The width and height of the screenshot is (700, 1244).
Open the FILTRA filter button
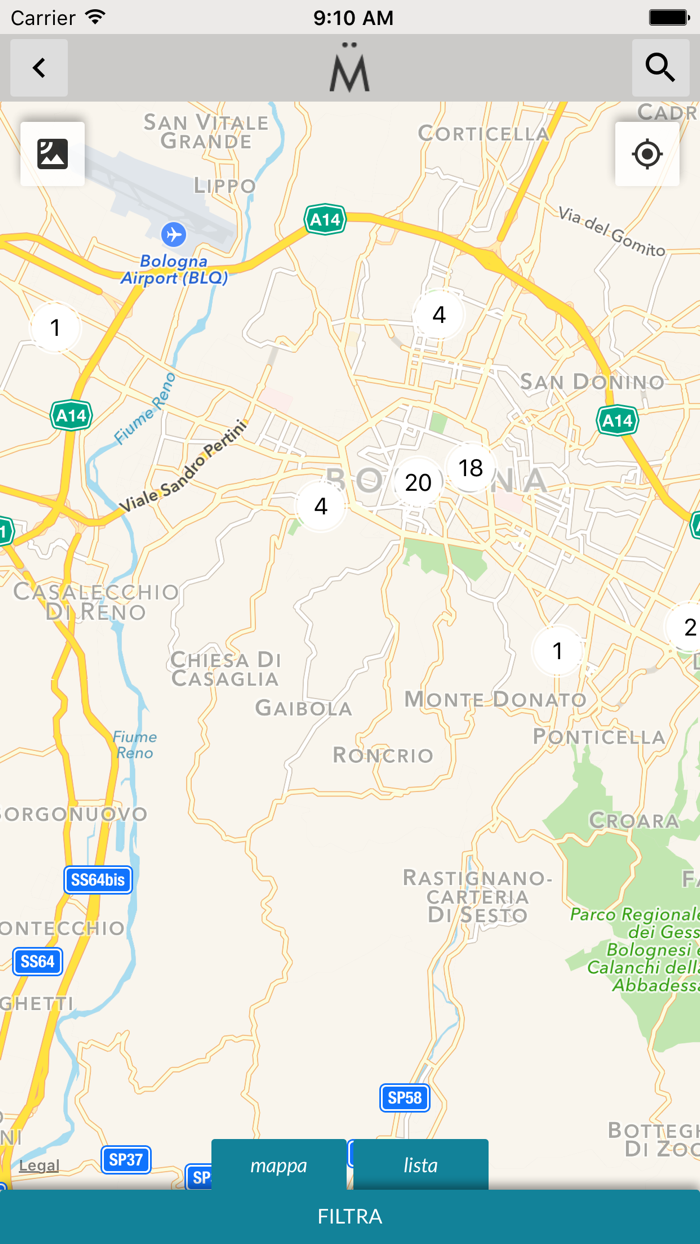[x=350, y=1217]
